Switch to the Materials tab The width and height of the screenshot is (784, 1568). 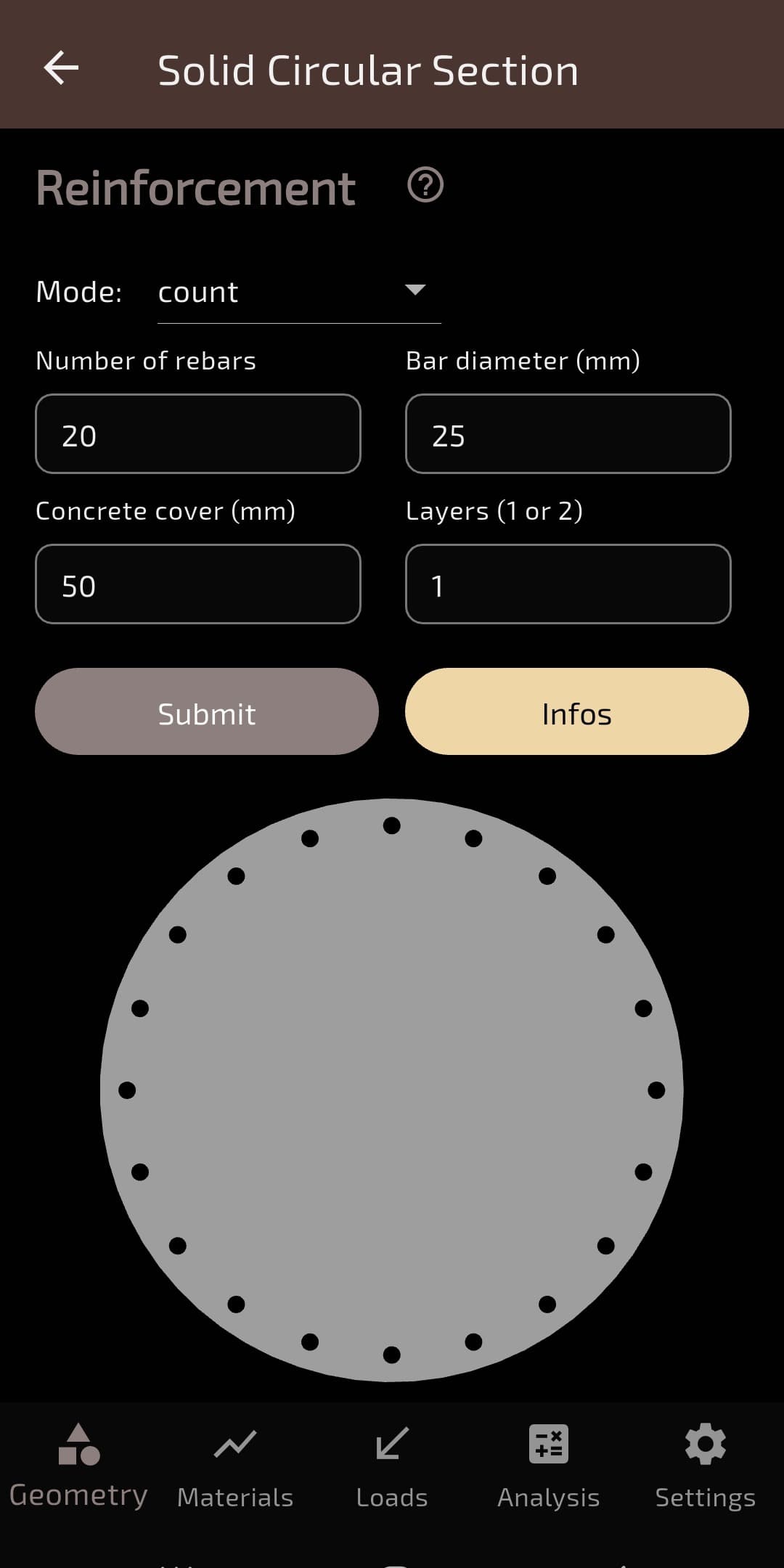click(x=235, y=1466)
